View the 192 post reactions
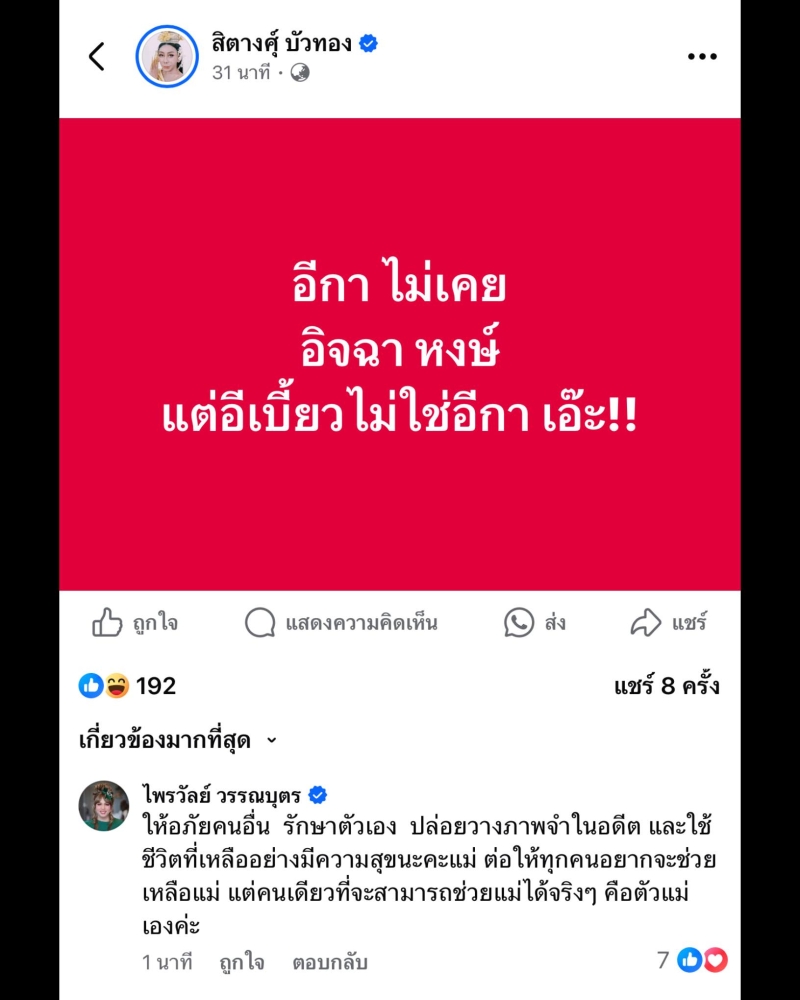This screenshot has height=1000, width=800. 128,686
